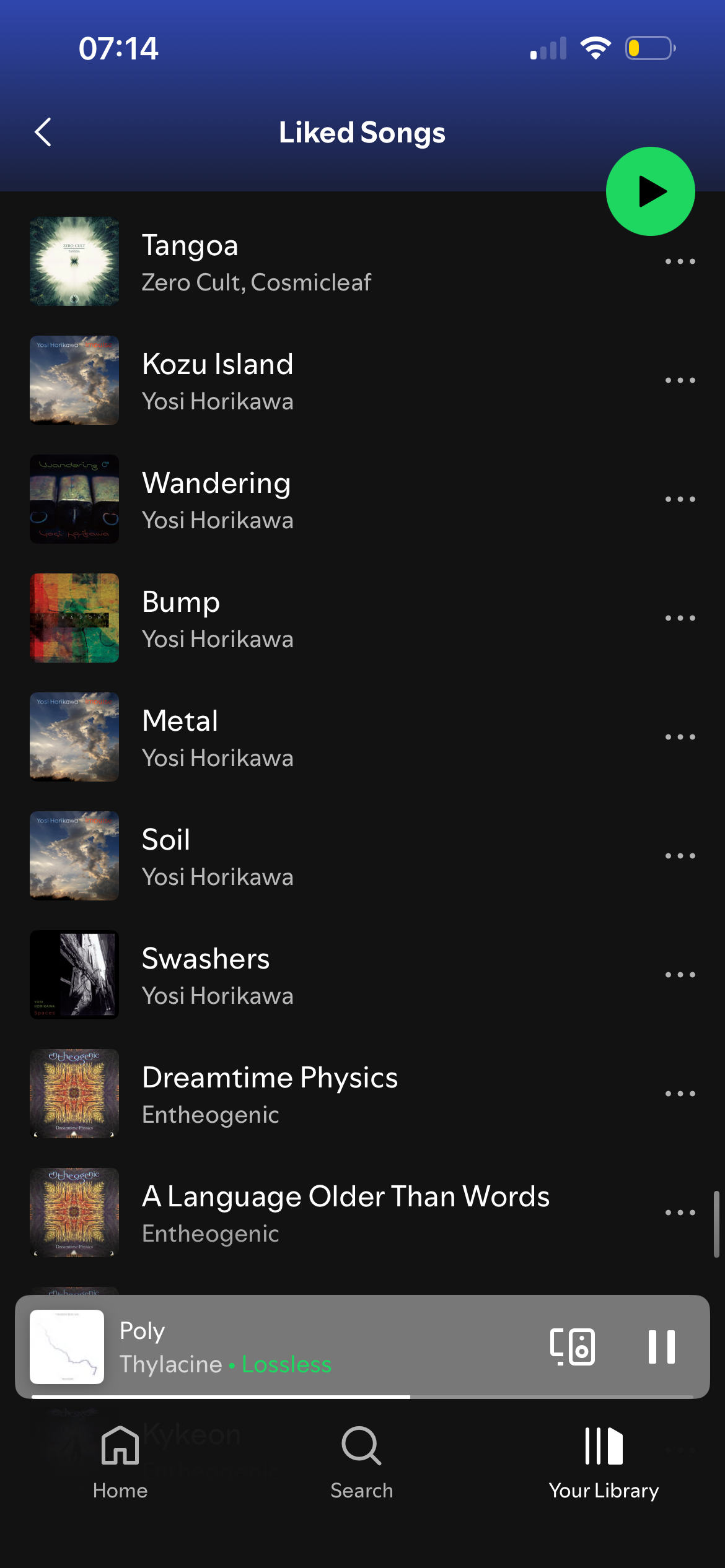Open more options for Tangoa
This screenshot has width=725, height=1568.
tap(680, 262)
